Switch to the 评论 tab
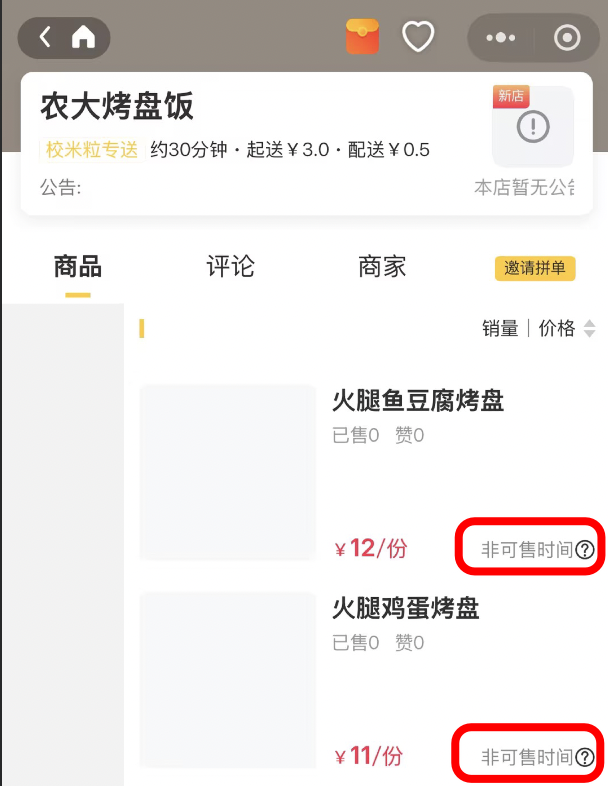 pos(230,267)
